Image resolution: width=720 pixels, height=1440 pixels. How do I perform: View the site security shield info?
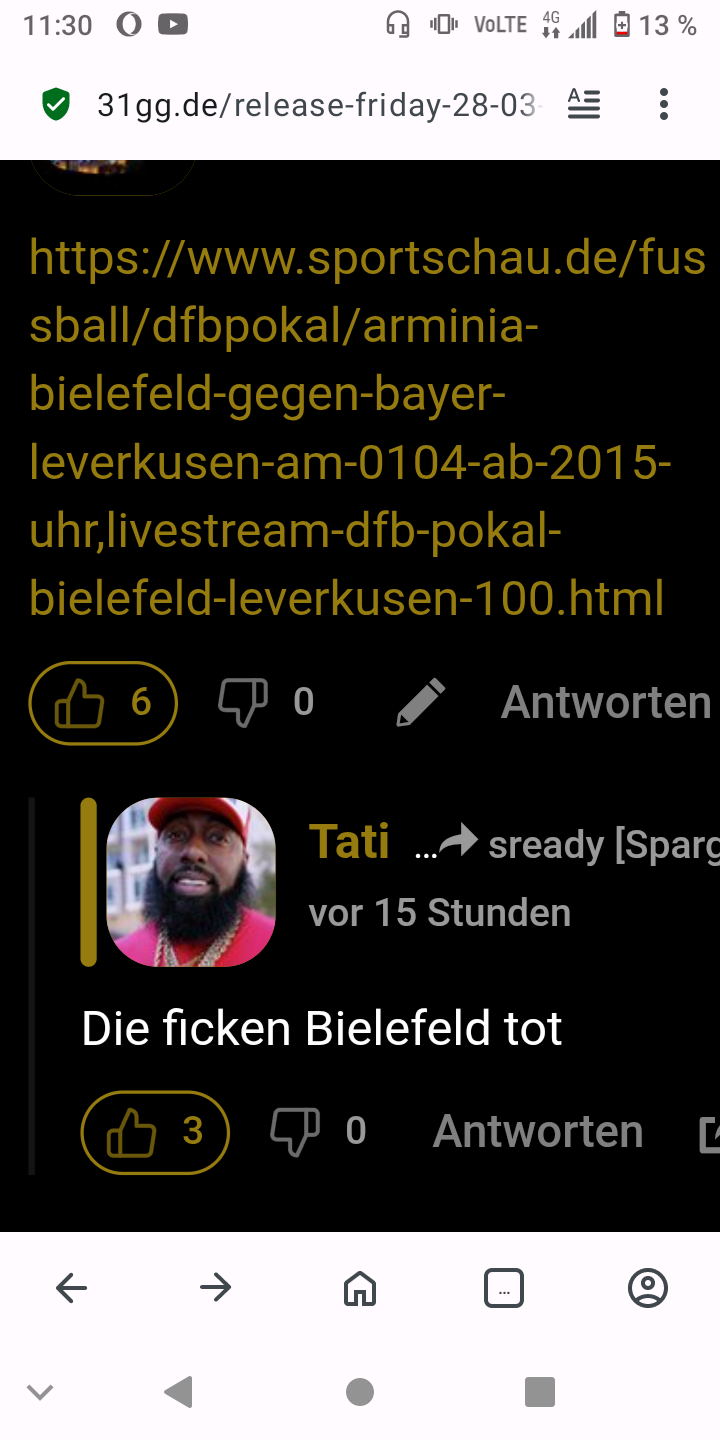pyautogui.click(x=57, y=104)
